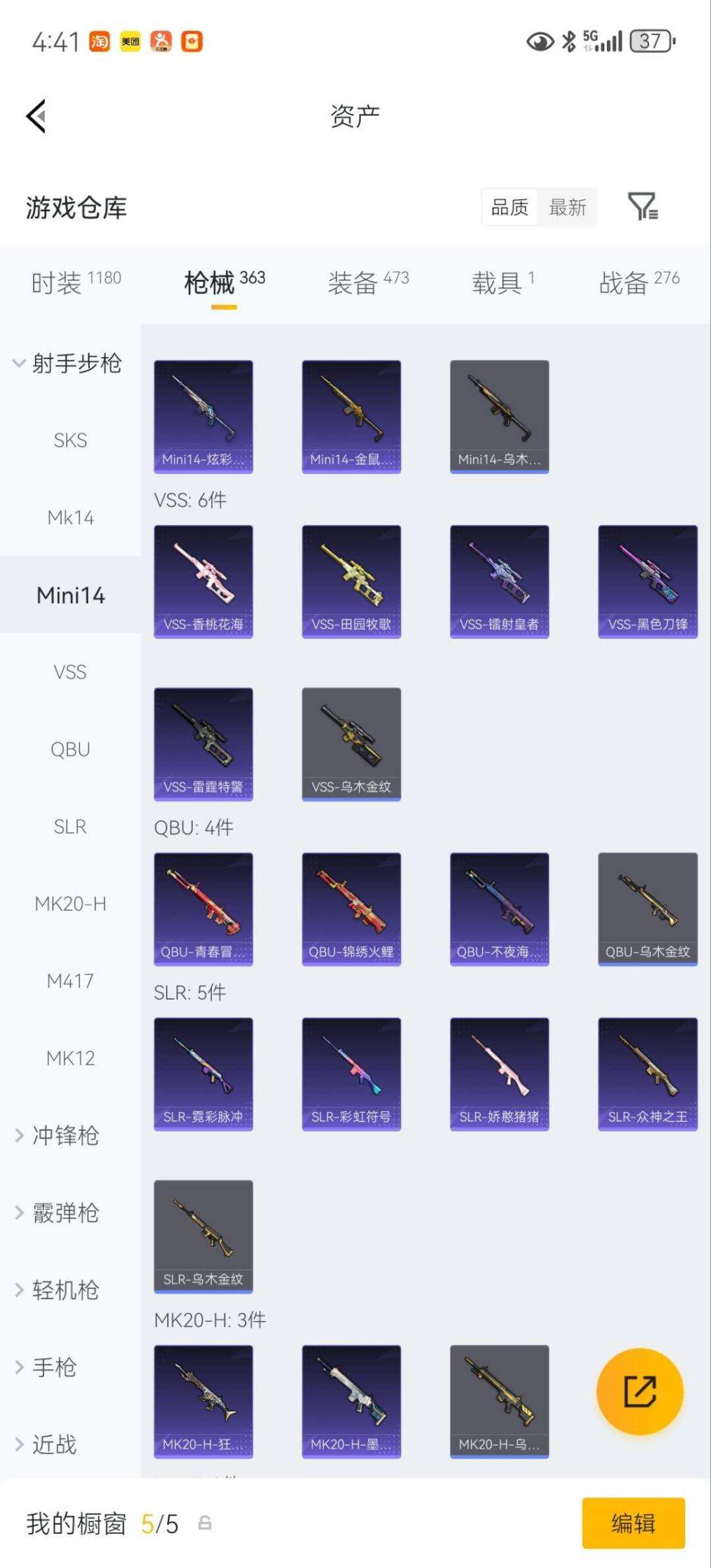Switch to the 战备 tab
711x1568 pixels.
click(639, 283)
